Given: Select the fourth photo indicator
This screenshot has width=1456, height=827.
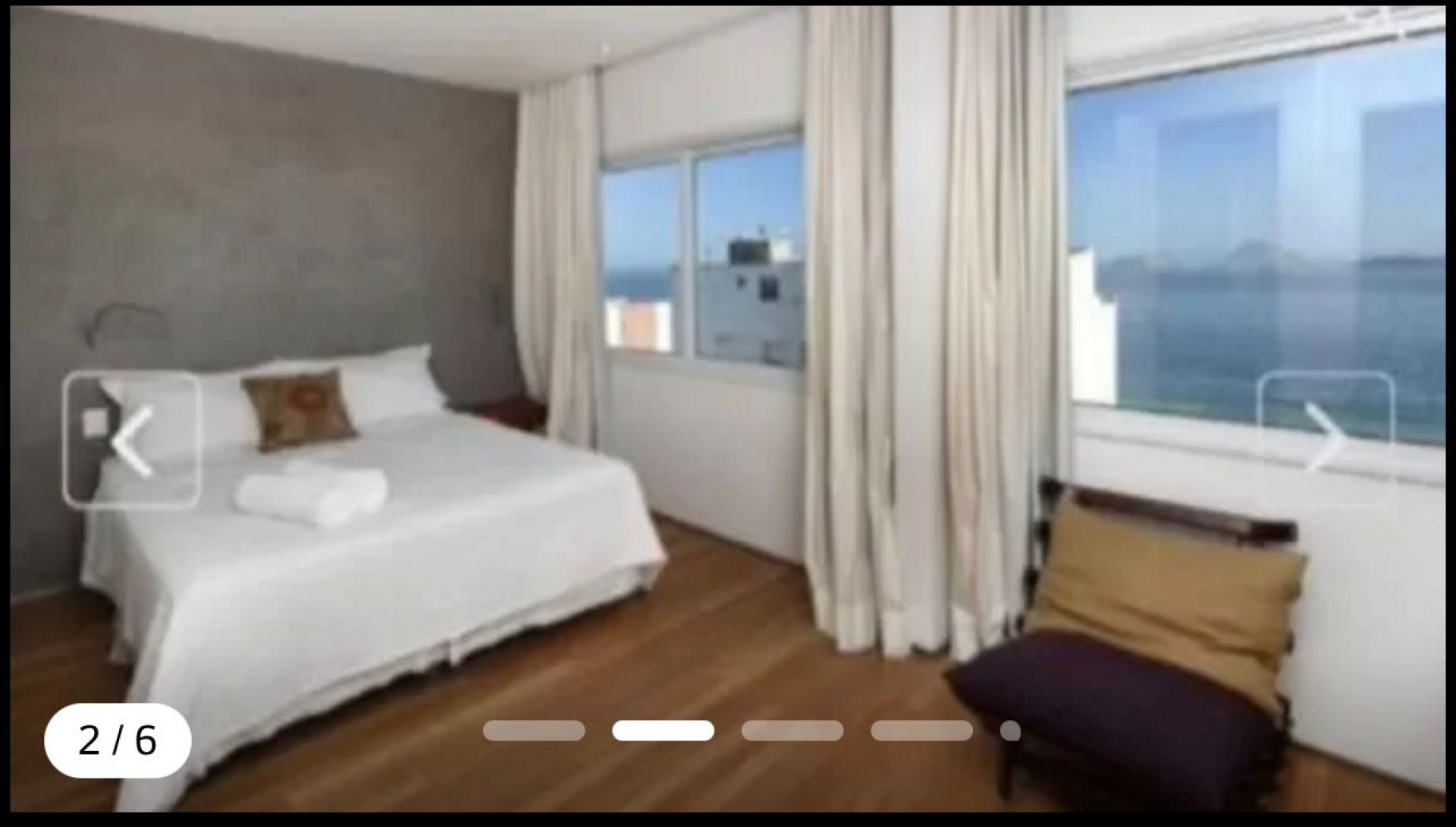Looking at the screenshot, I should coord(921,731).
